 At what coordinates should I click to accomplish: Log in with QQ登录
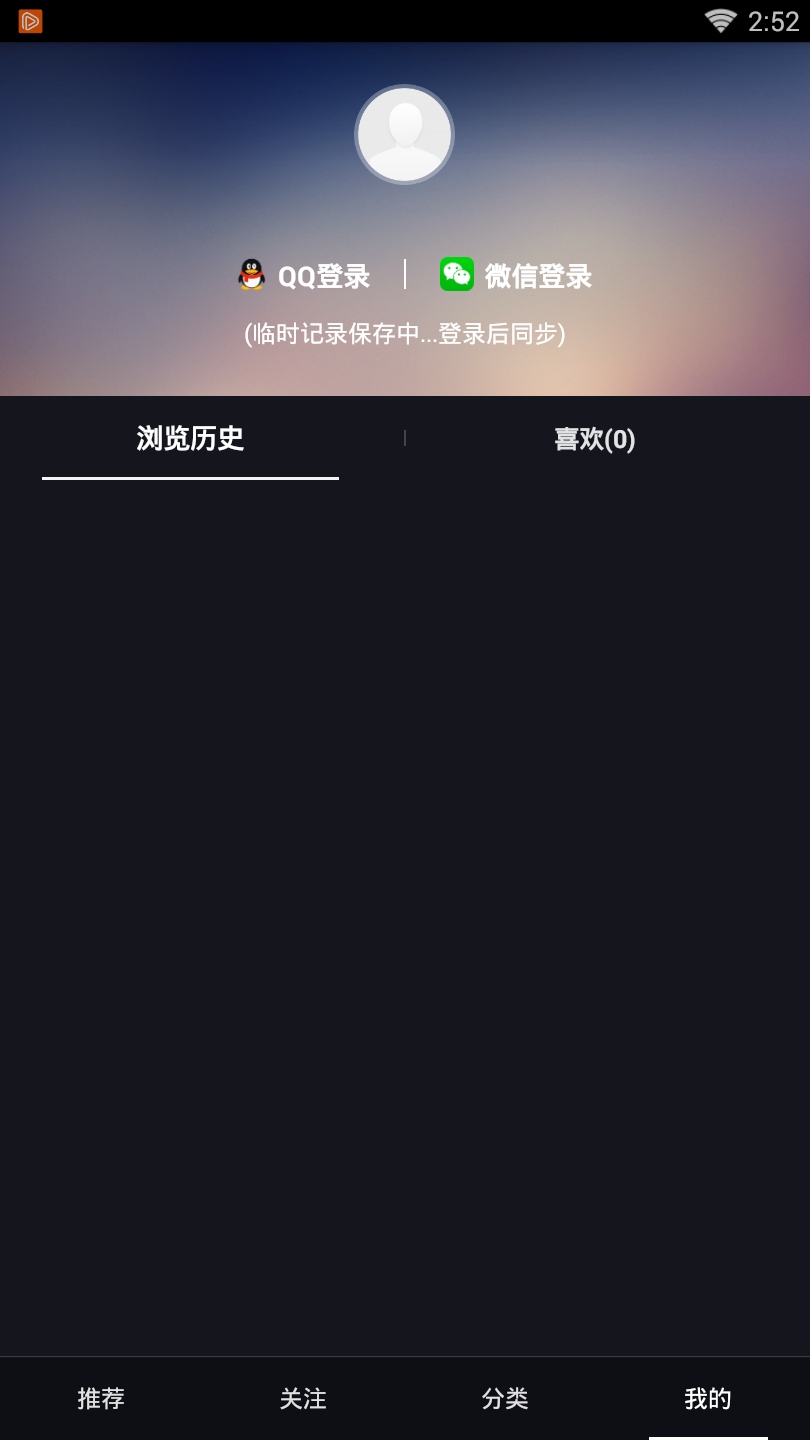[304, 276]
